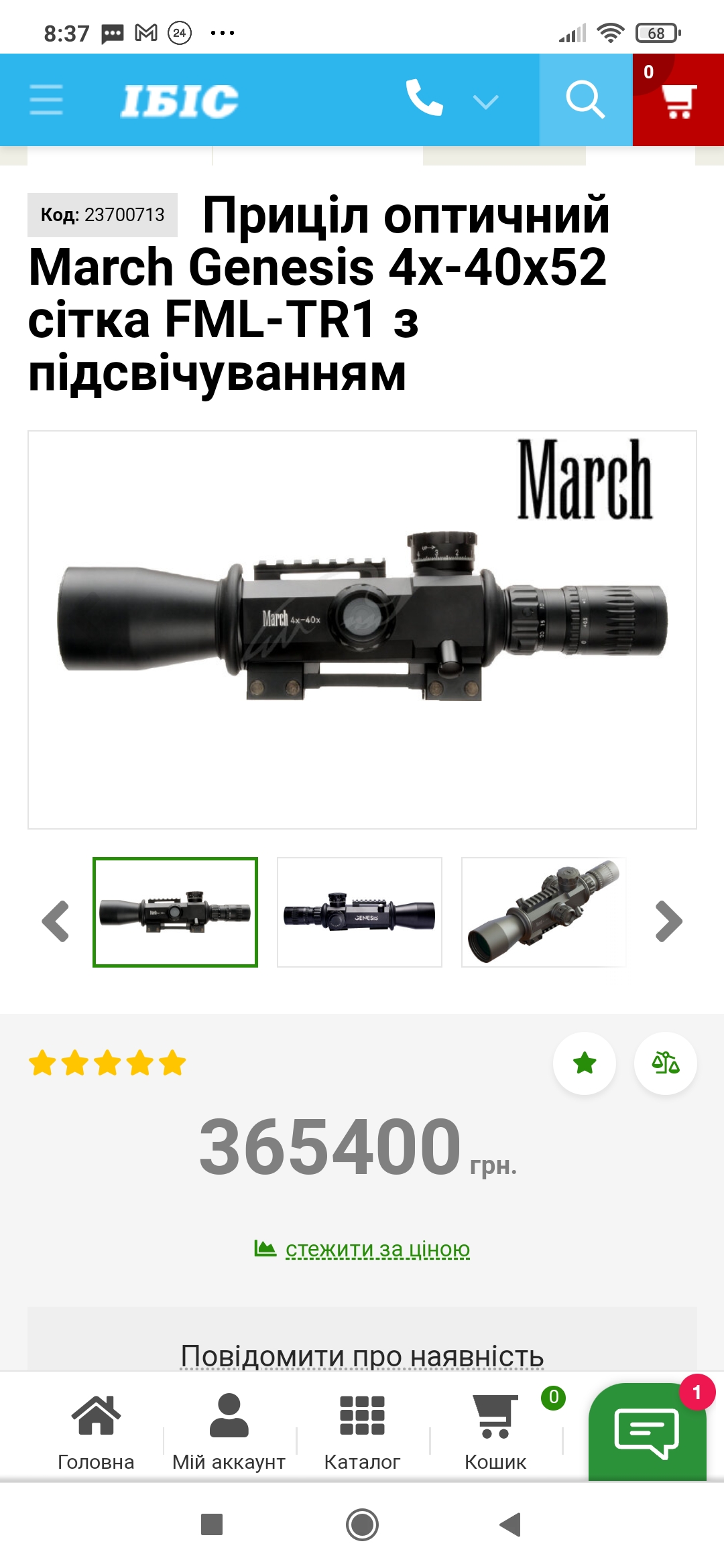Add product to comparison scales

coord(665,1063)
